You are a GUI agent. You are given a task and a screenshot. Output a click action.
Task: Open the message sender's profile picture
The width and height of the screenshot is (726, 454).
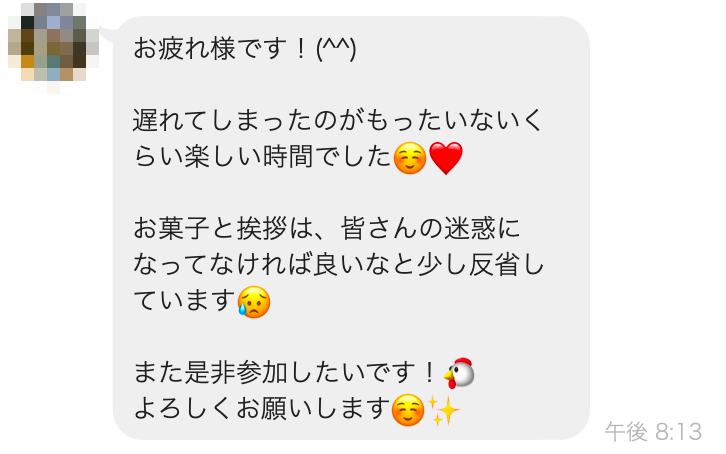point(52,42)
